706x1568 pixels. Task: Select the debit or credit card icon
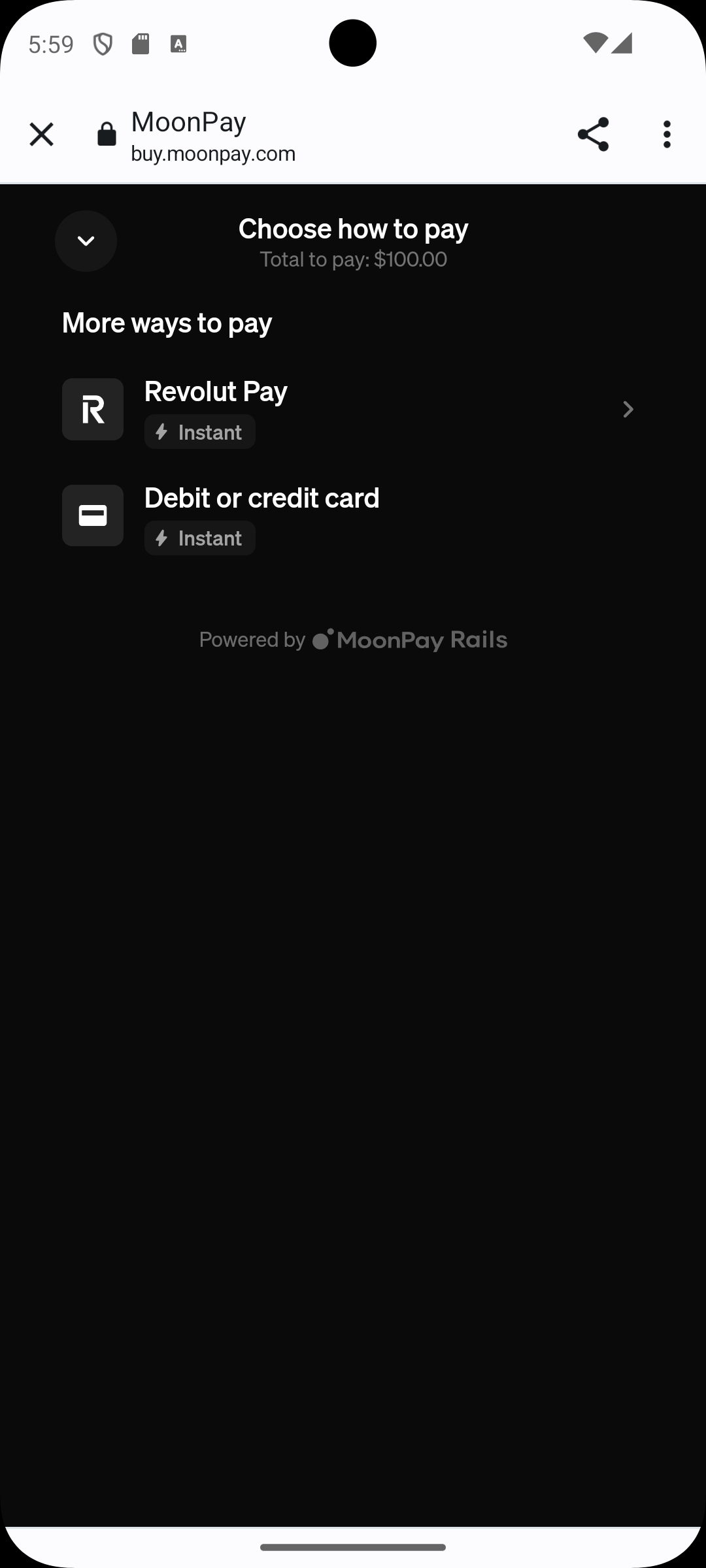pyautogui.click(x=92, y=515)
